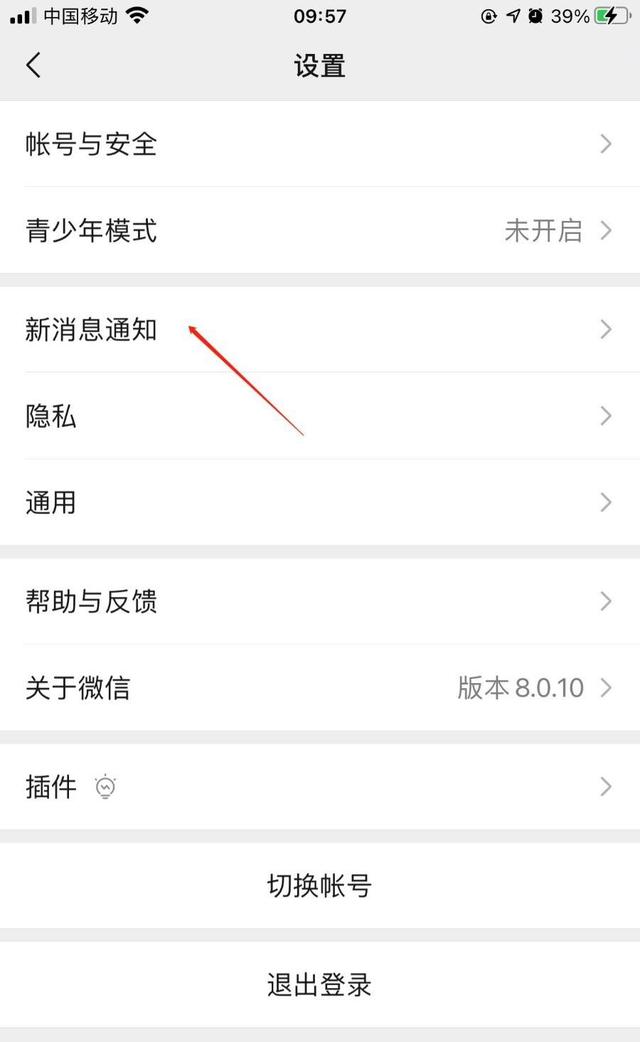Open 青少年模式 settings
Image resolution: width=640 pixels, height=1042 pixels.
click(320, 230)
